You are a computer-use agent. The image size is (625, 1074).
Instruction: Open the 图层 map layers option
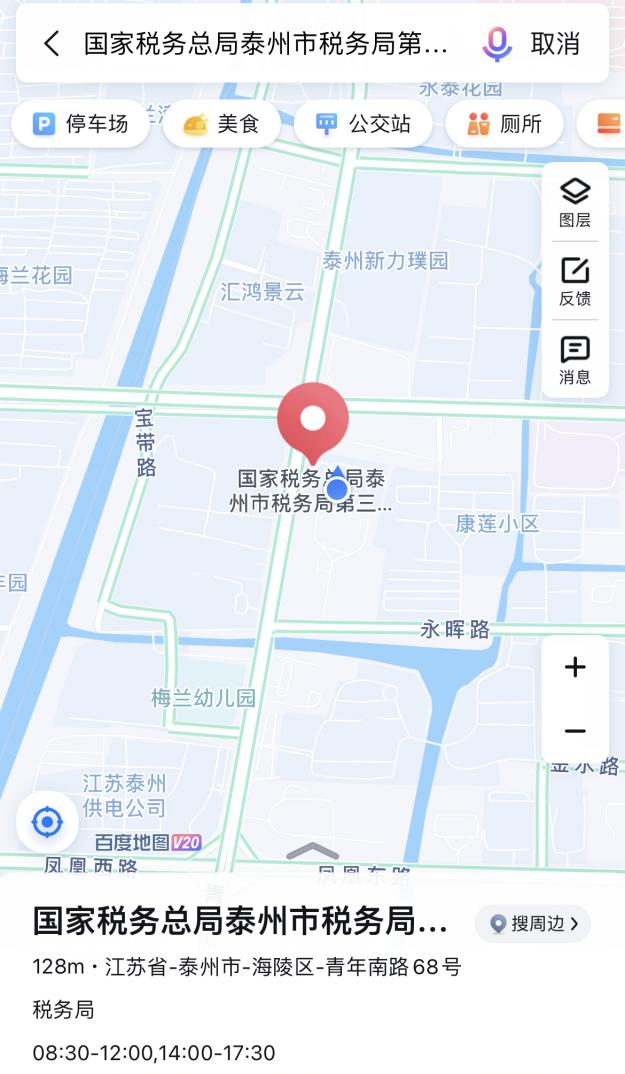(x=575, y=202)
